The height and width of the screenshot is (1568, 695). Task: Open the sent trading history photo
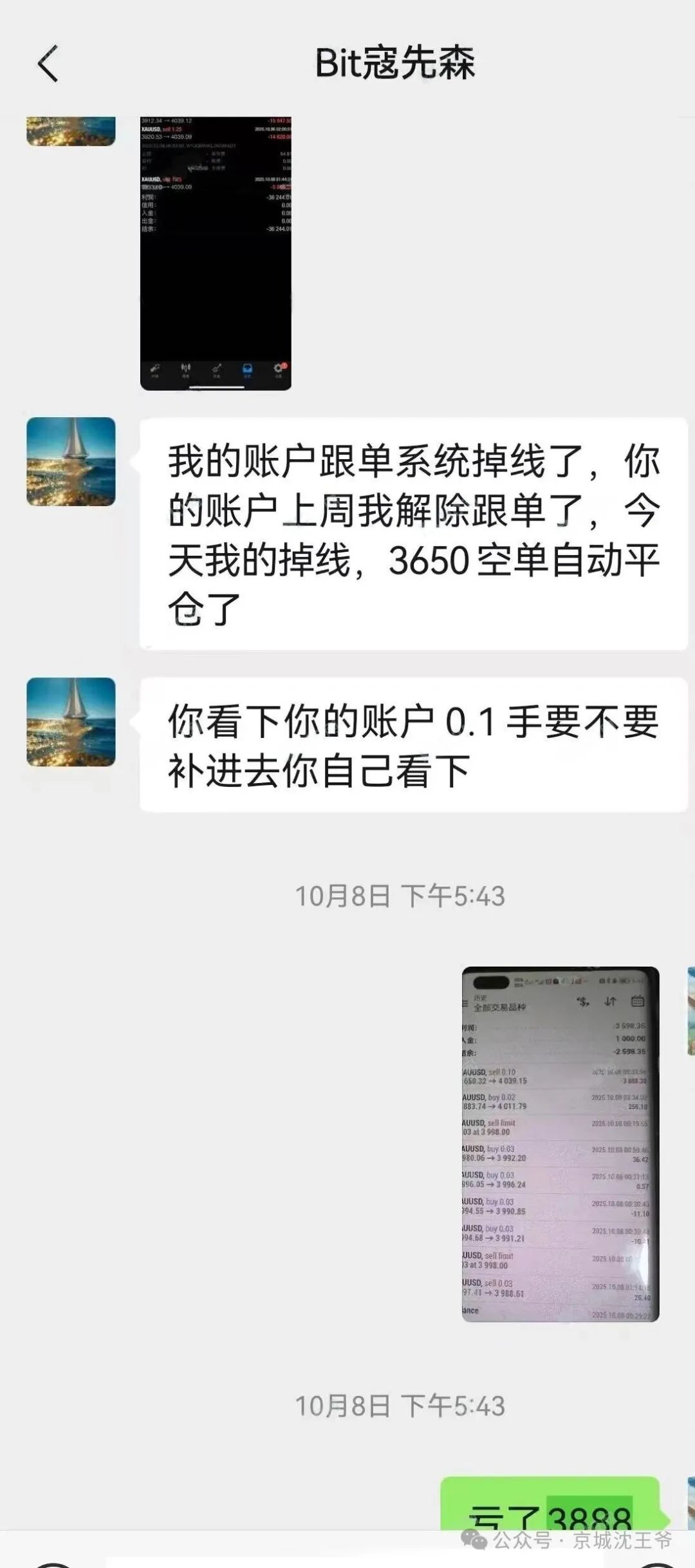point(560,1144)
